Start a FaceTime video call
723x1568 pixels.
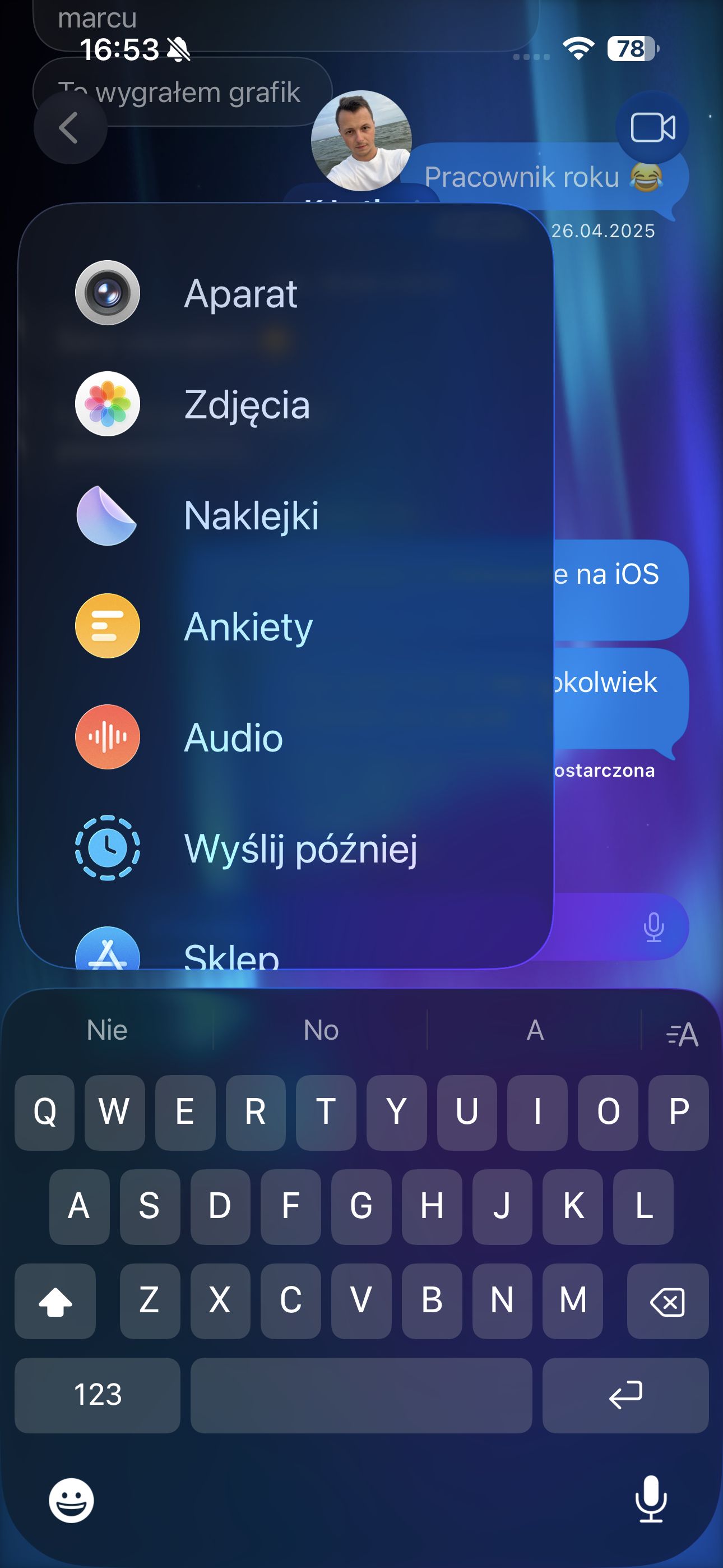(652, 128)
